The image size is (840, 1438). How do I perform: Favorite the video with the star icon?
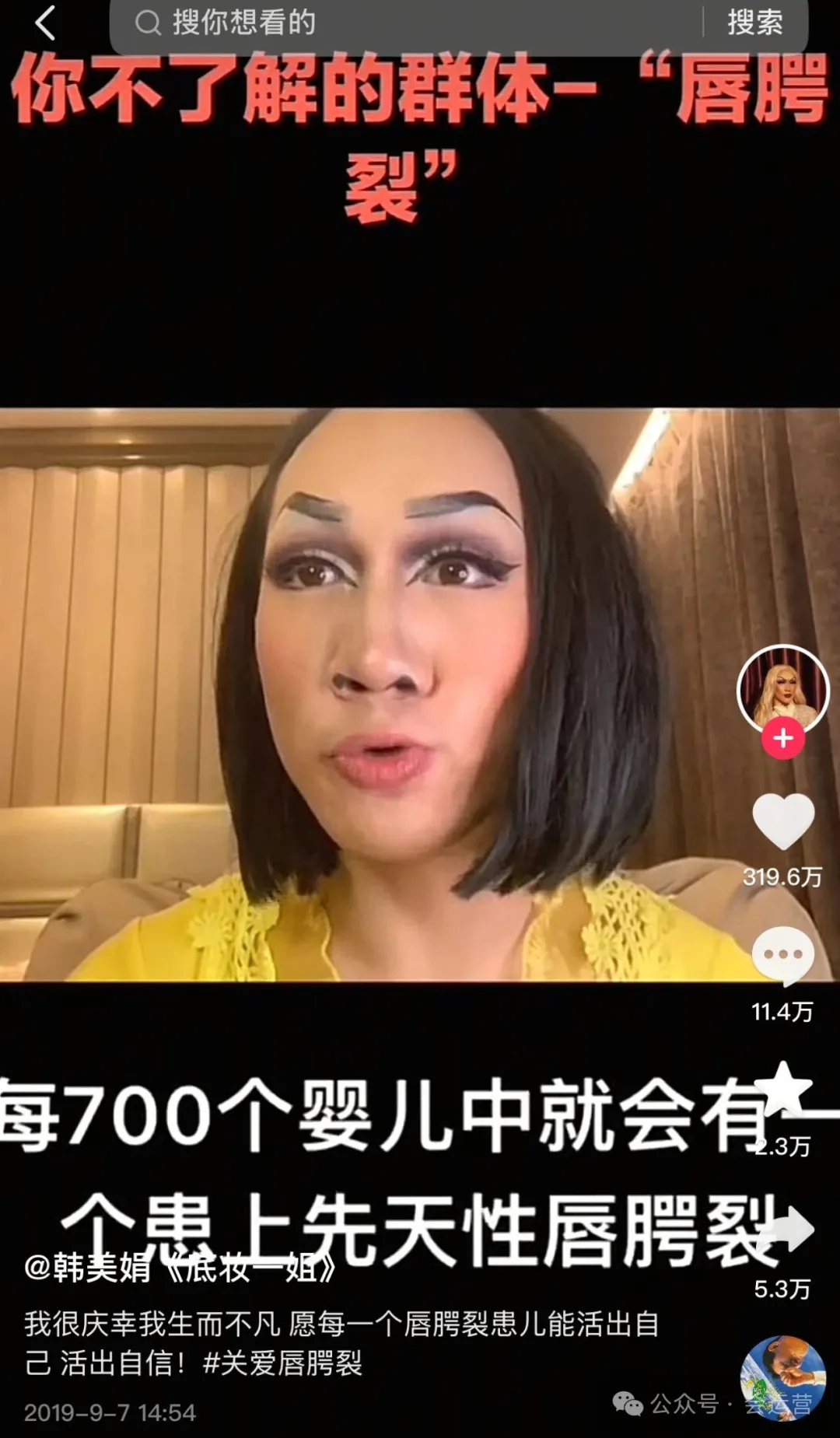tap(784, 1089)
